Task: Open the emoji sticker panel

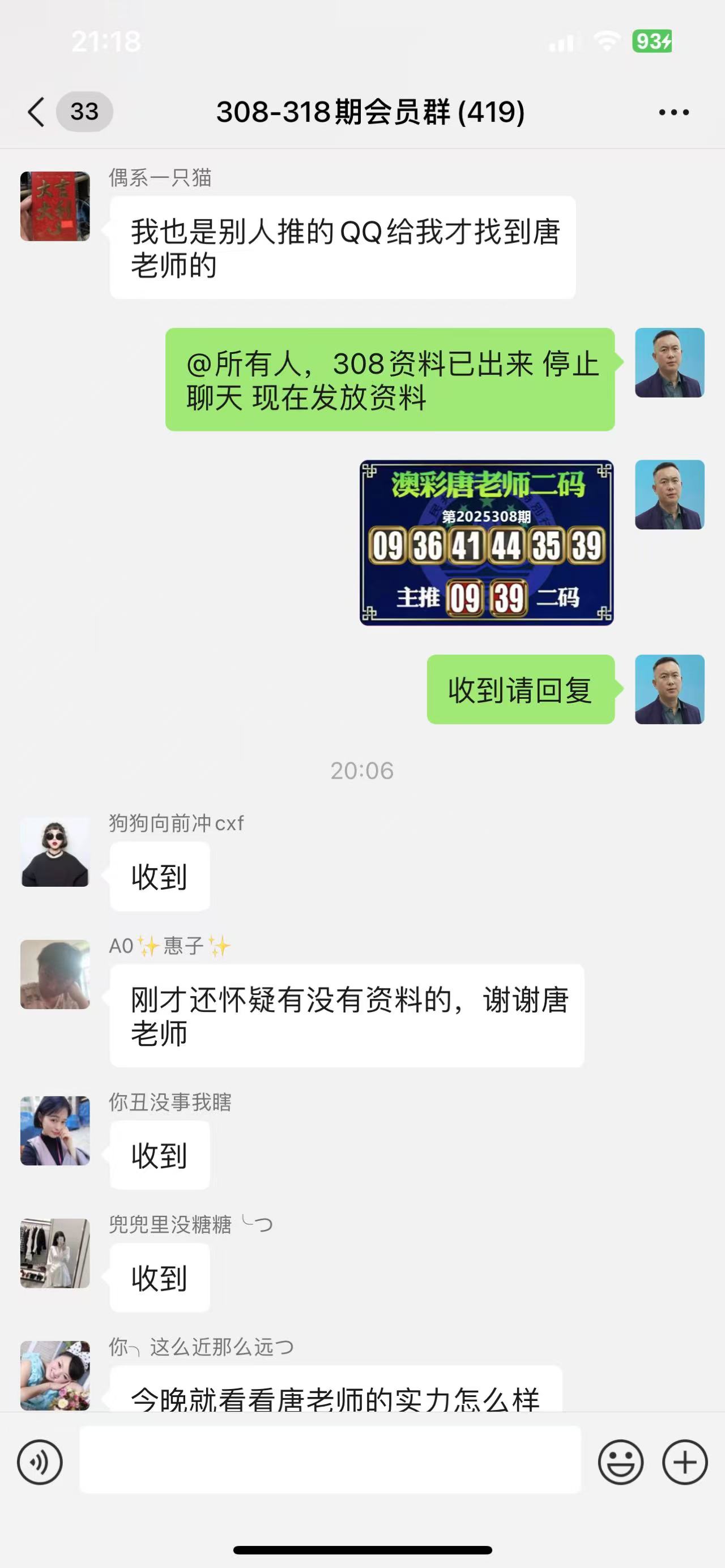Action: (x=620, y=1462)
